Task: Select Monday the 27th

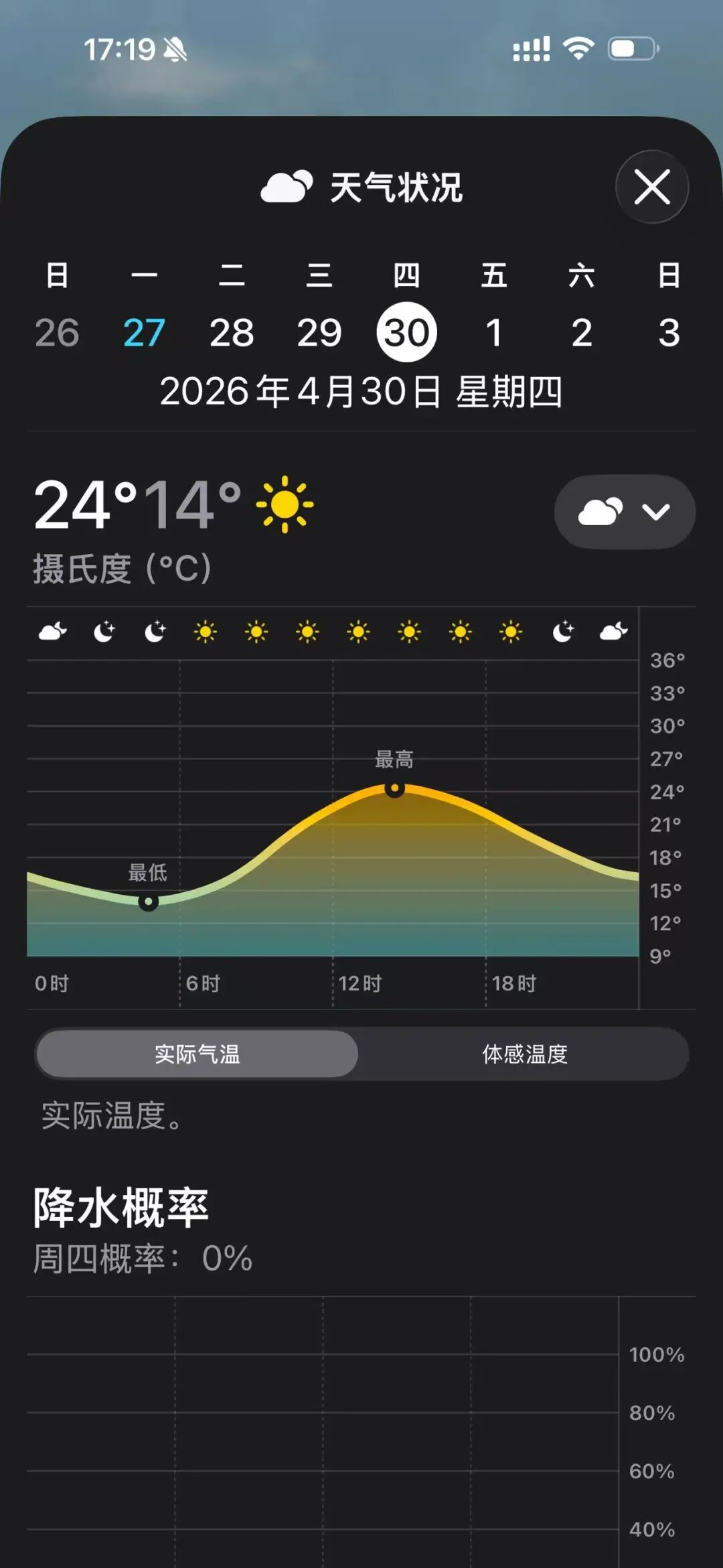Action: click(x=144, y=332)
